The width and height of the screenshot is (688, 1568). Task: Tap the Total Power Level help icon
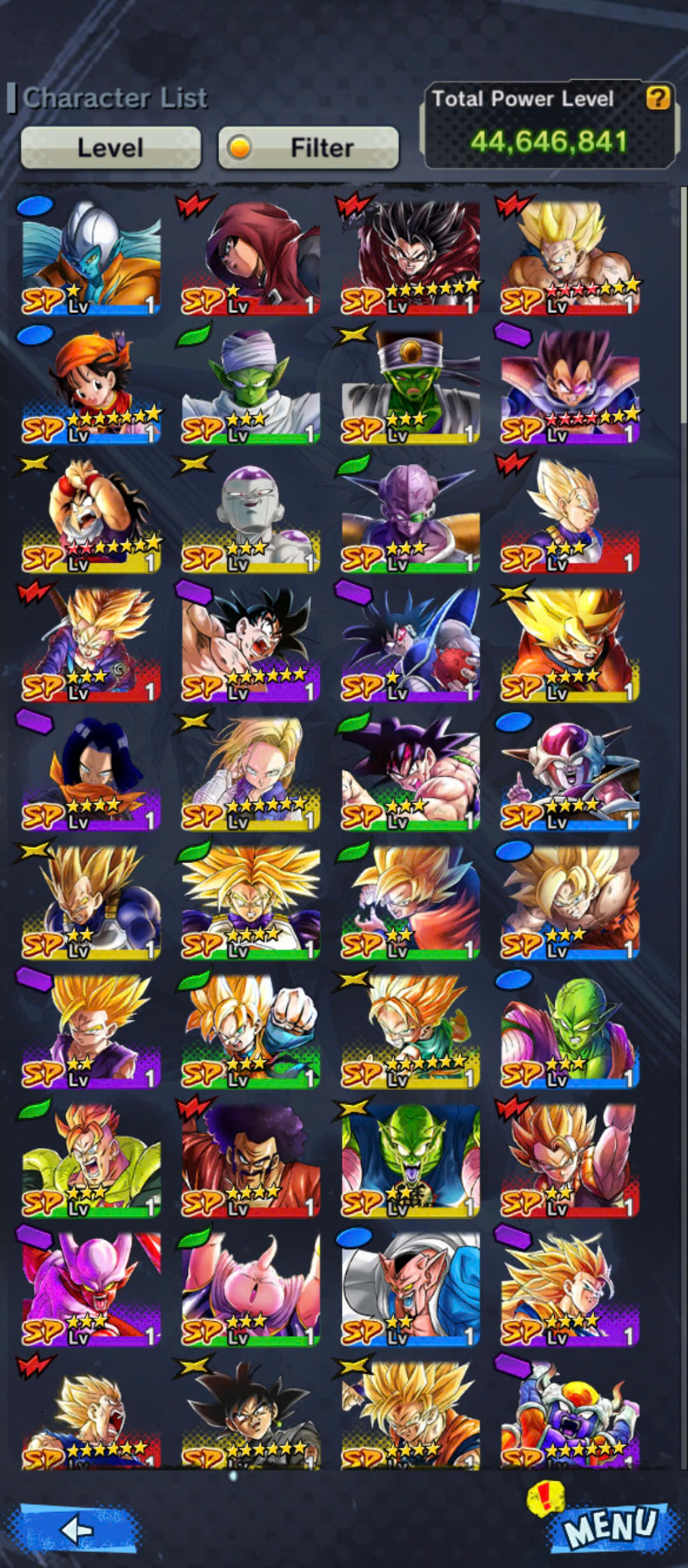(x=658, y=98)
